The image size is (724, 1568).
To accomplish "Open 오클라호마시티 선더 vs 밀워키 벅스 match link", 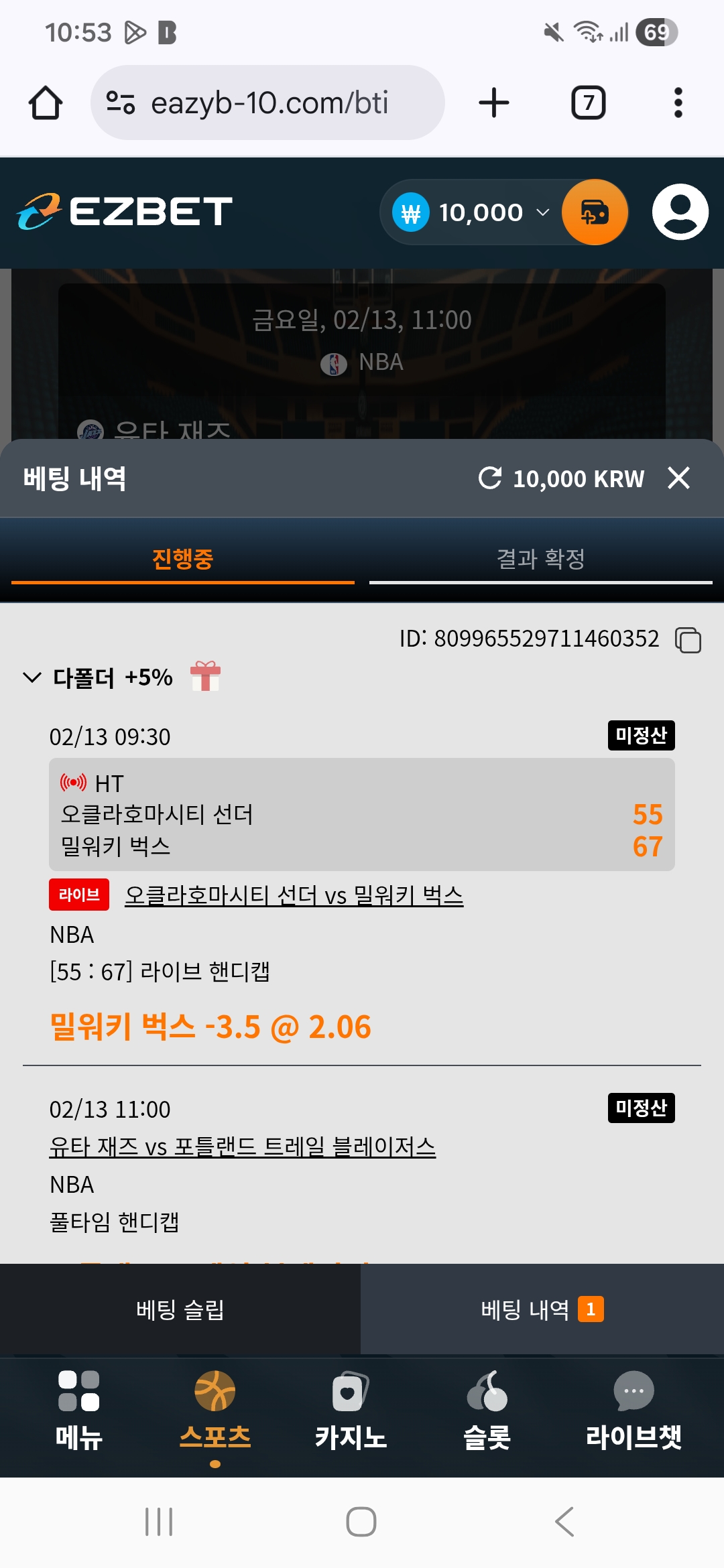I will tap(294, 895).
